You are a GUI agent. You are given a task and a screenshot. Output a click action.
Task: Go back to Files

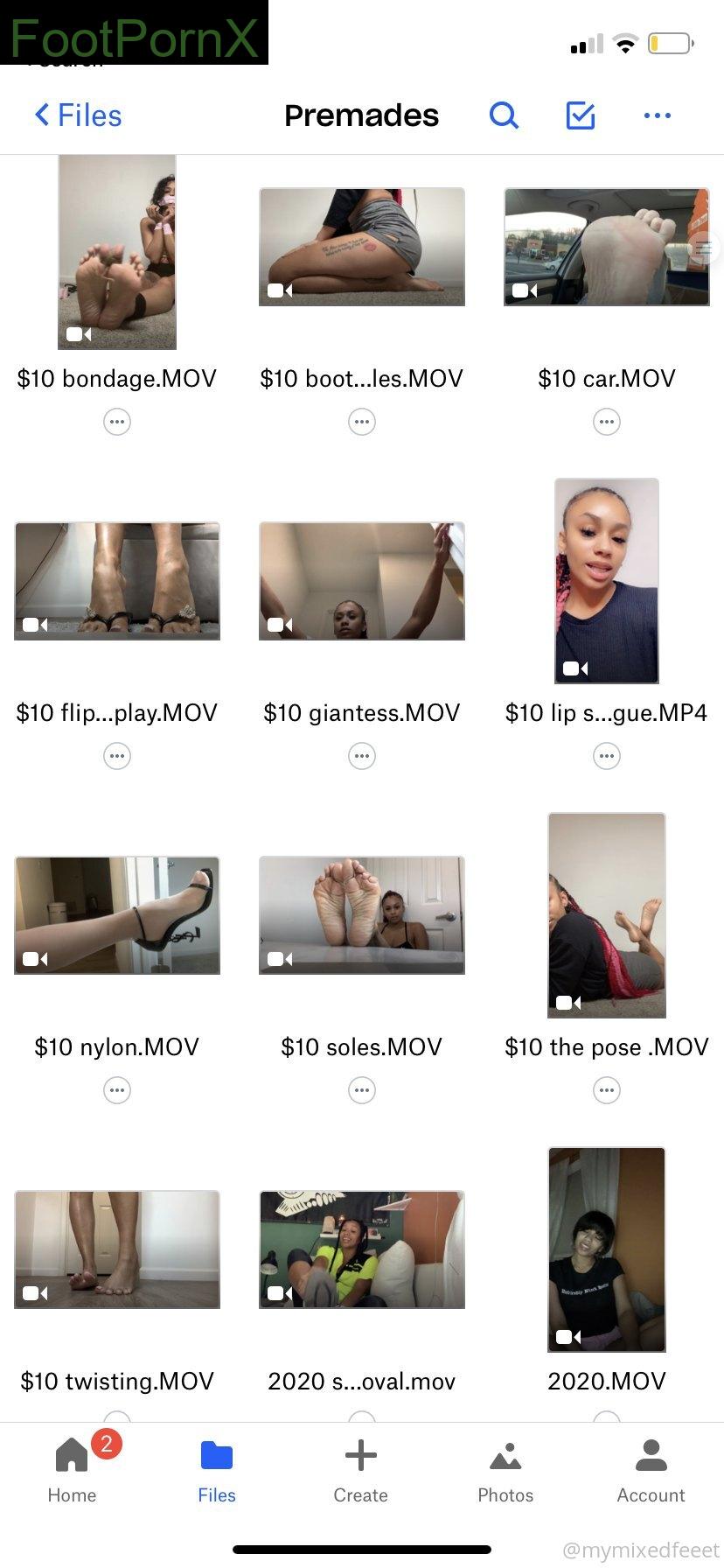(78, 115)
